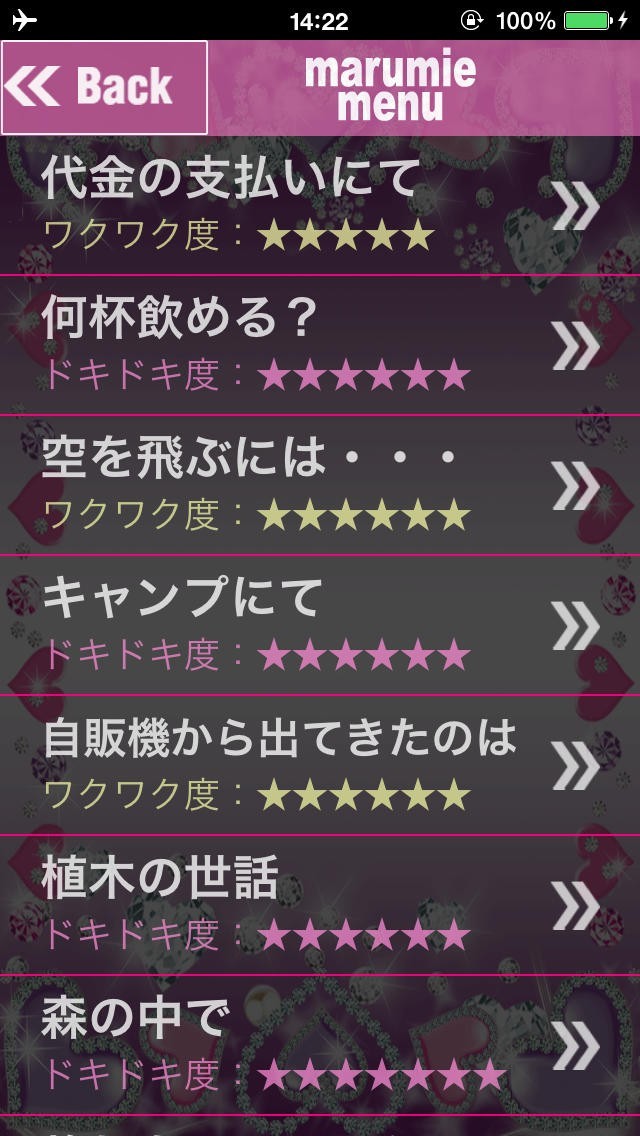This screenshot has width=640, height=1136.
Task: View the 自販機から出てきたのは item
Action: tap(320, 765)
